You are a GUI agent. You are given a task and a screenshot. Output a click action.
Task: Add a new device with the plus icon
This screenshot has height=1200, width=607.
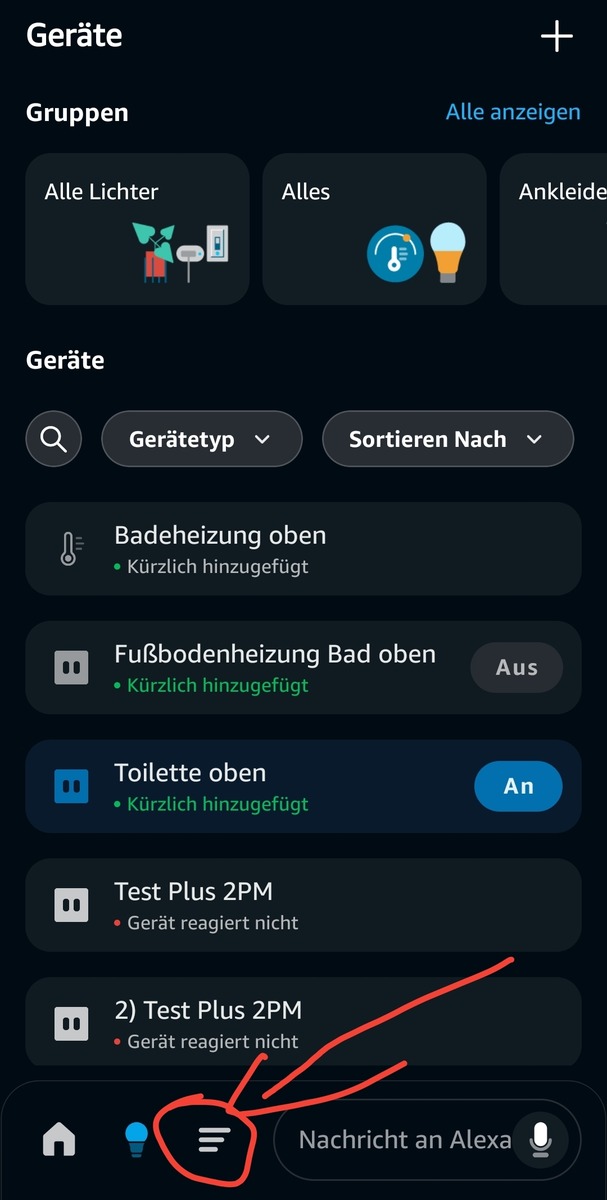[x=556, y=37]
